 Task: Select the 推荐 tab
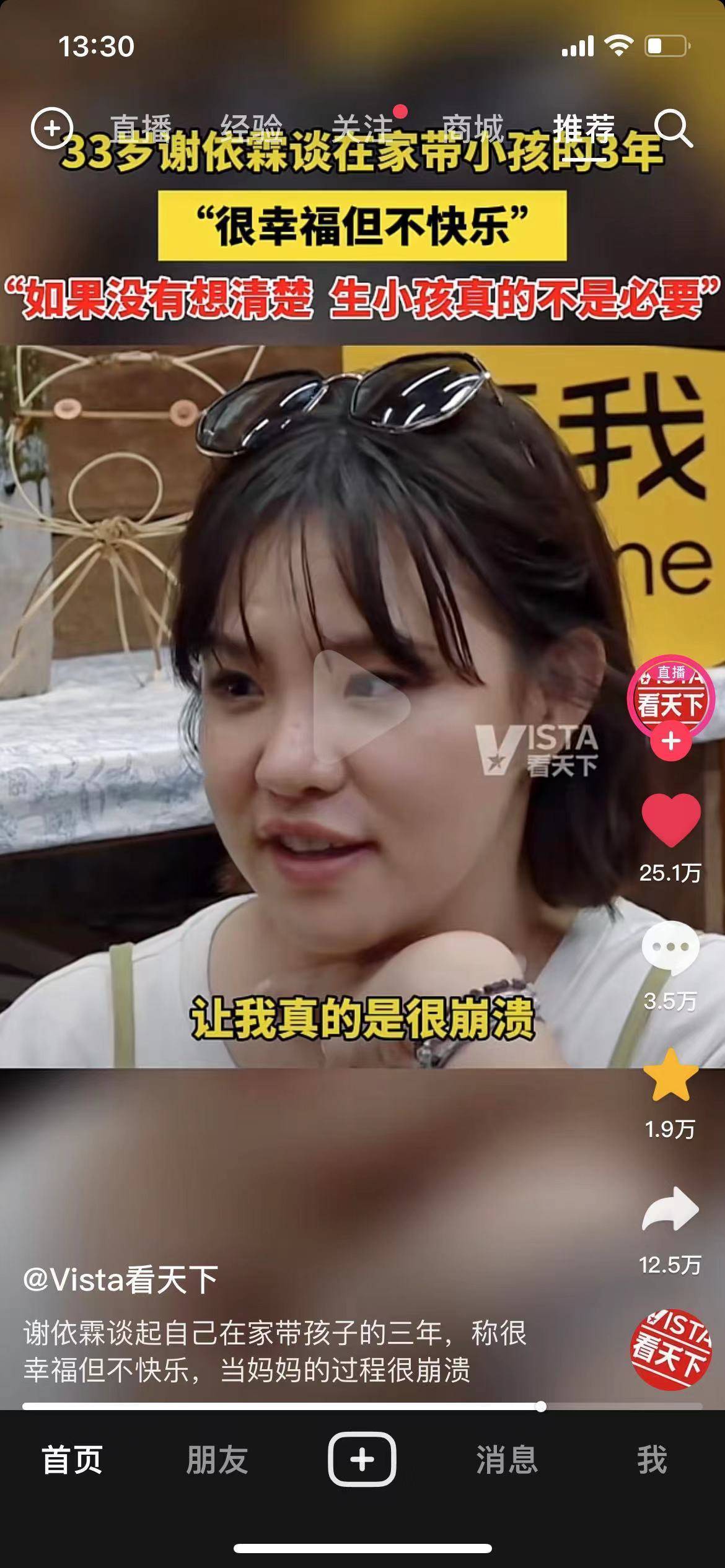pos(583,128)
